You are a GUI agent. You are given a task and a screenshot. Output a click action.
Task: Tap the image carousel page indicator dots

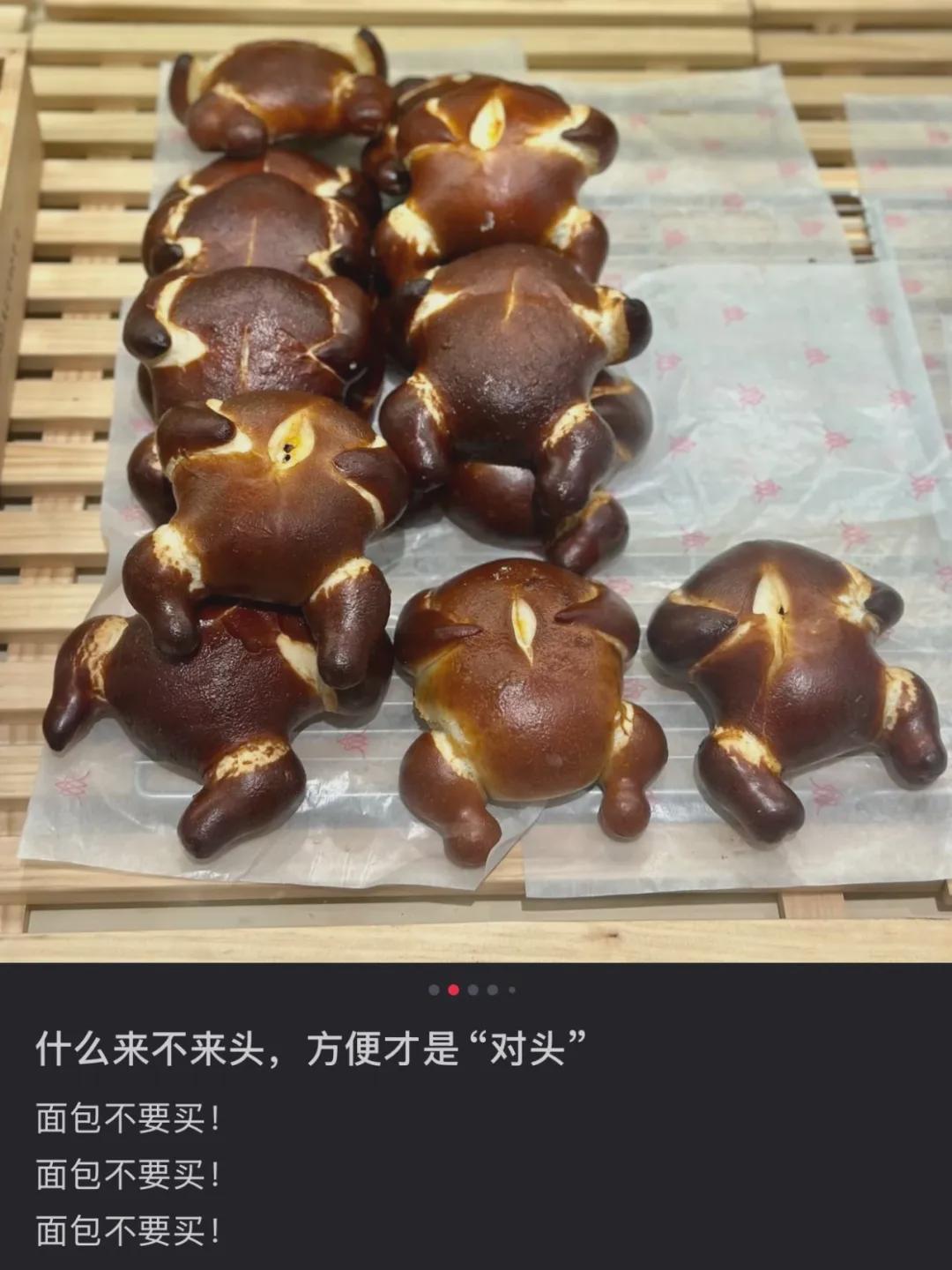point(472,990)
